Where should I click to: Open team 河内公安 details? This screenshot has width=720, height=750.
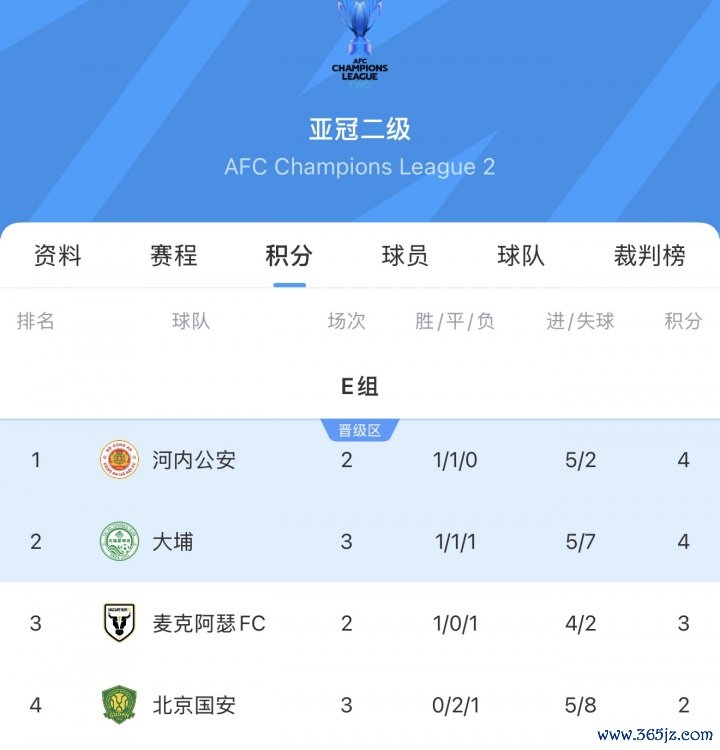point(194,461)
